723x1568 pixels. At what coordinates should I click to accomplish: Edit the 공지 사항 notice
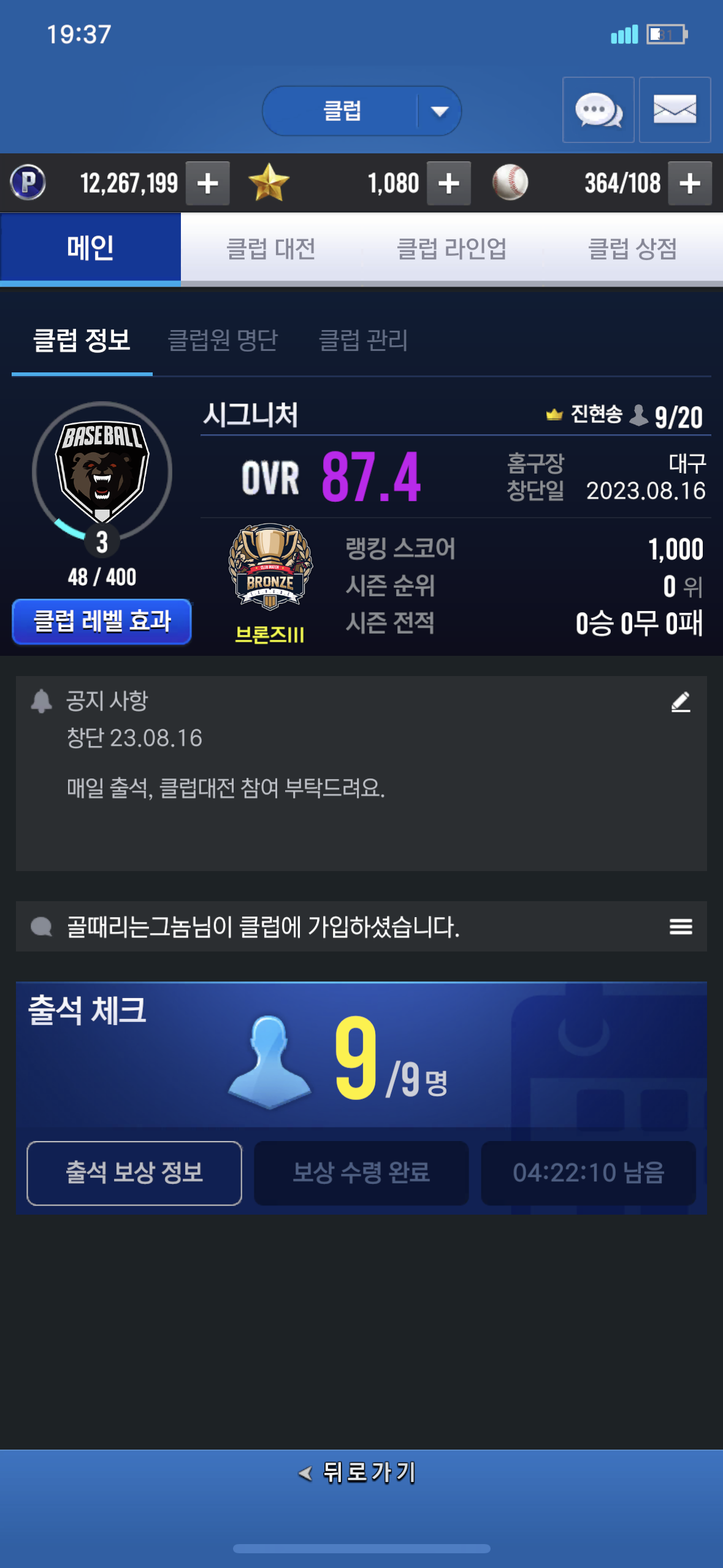(681, 702)
